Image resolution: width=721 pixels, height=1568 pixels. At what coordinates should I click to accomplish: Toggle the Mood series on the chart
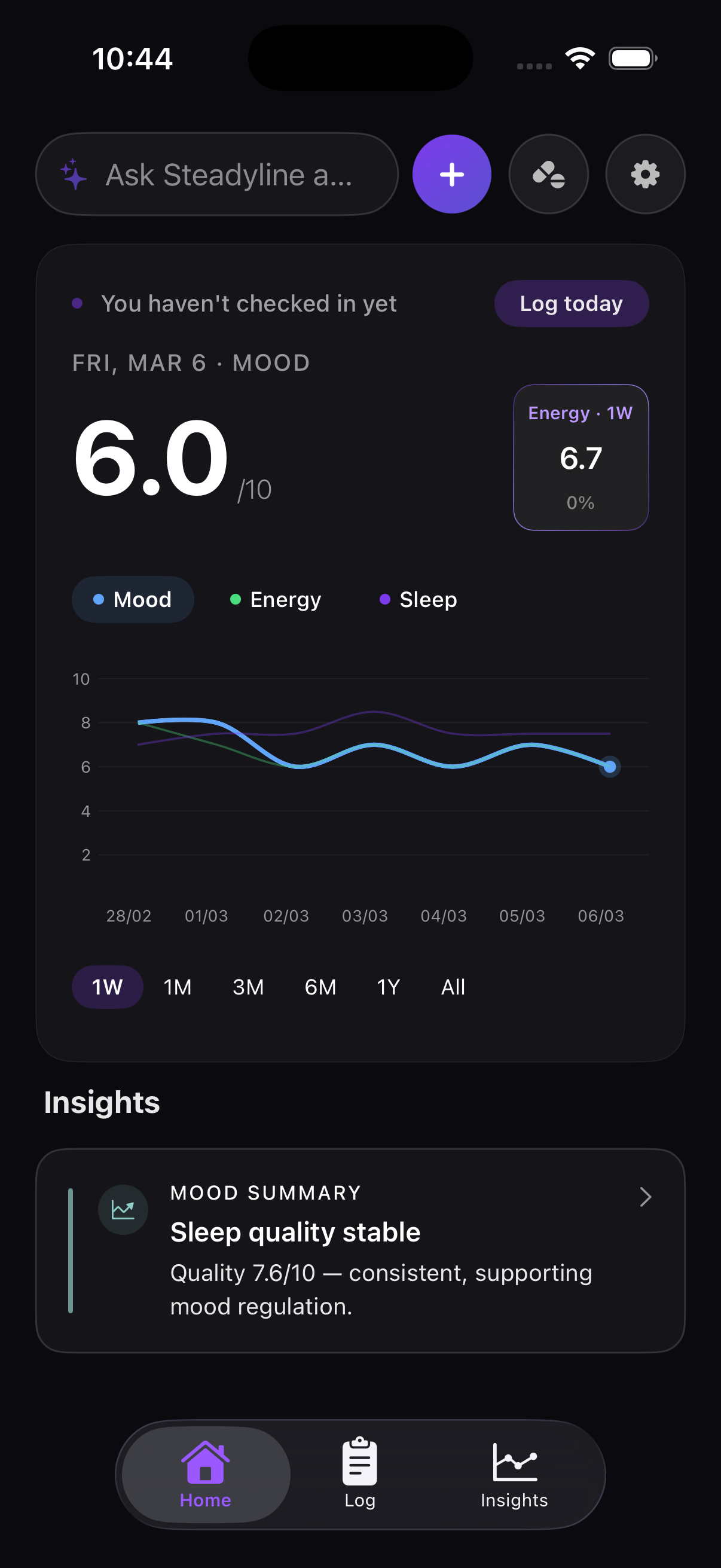(x=133, y=600)
